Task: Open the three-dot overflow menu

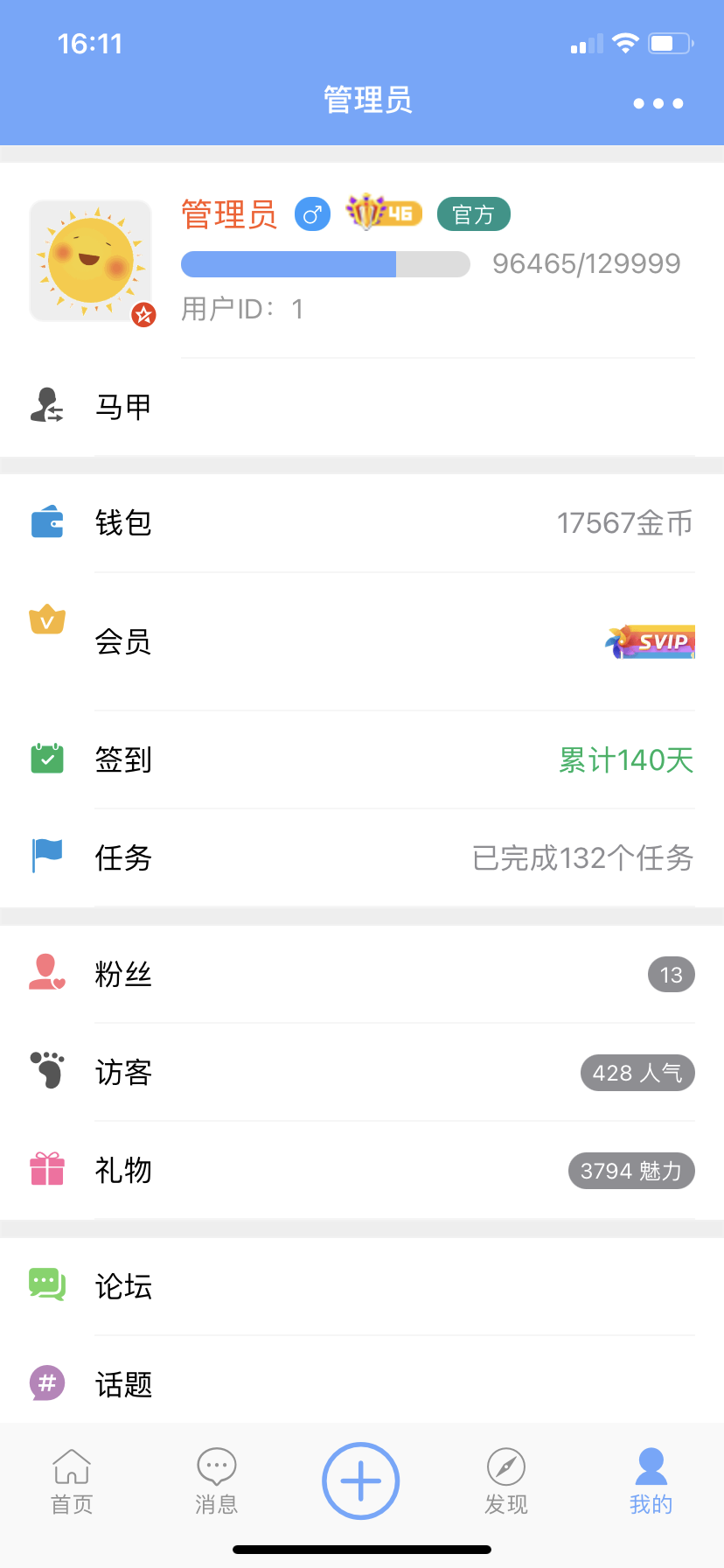Action: (658, 103)
